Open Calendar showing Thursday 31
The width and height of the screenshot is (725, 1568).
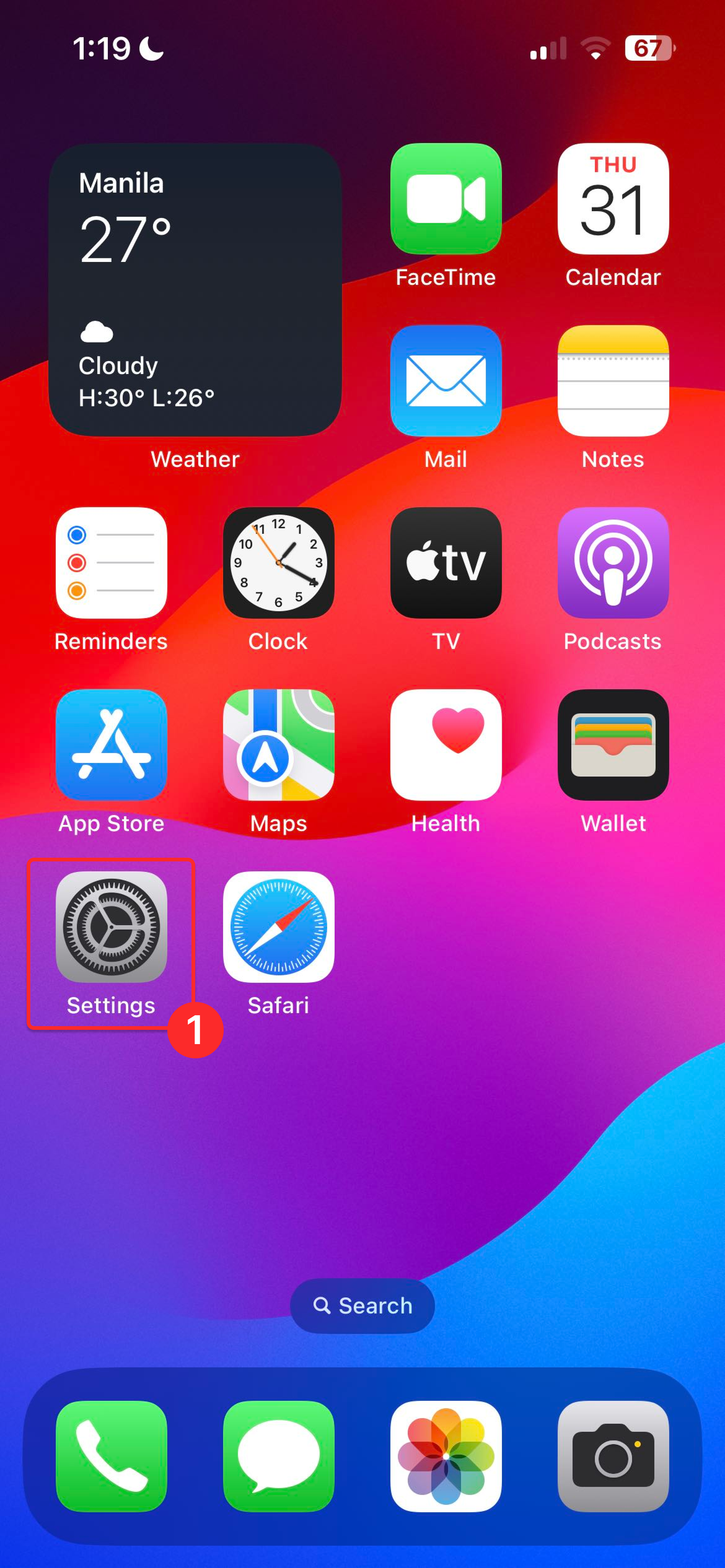click(613, 198)
